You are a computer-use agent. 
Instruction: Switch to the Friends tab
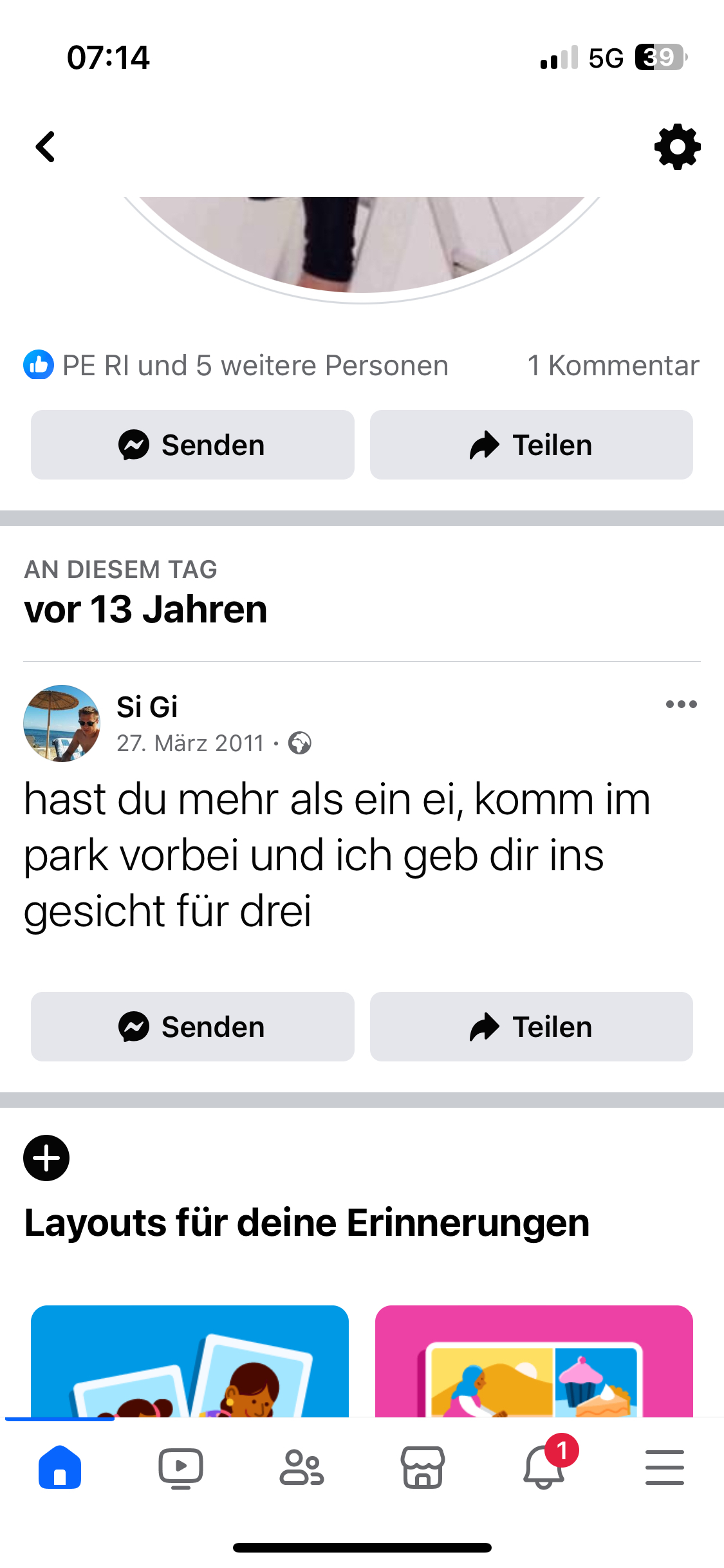(302, 1468)
